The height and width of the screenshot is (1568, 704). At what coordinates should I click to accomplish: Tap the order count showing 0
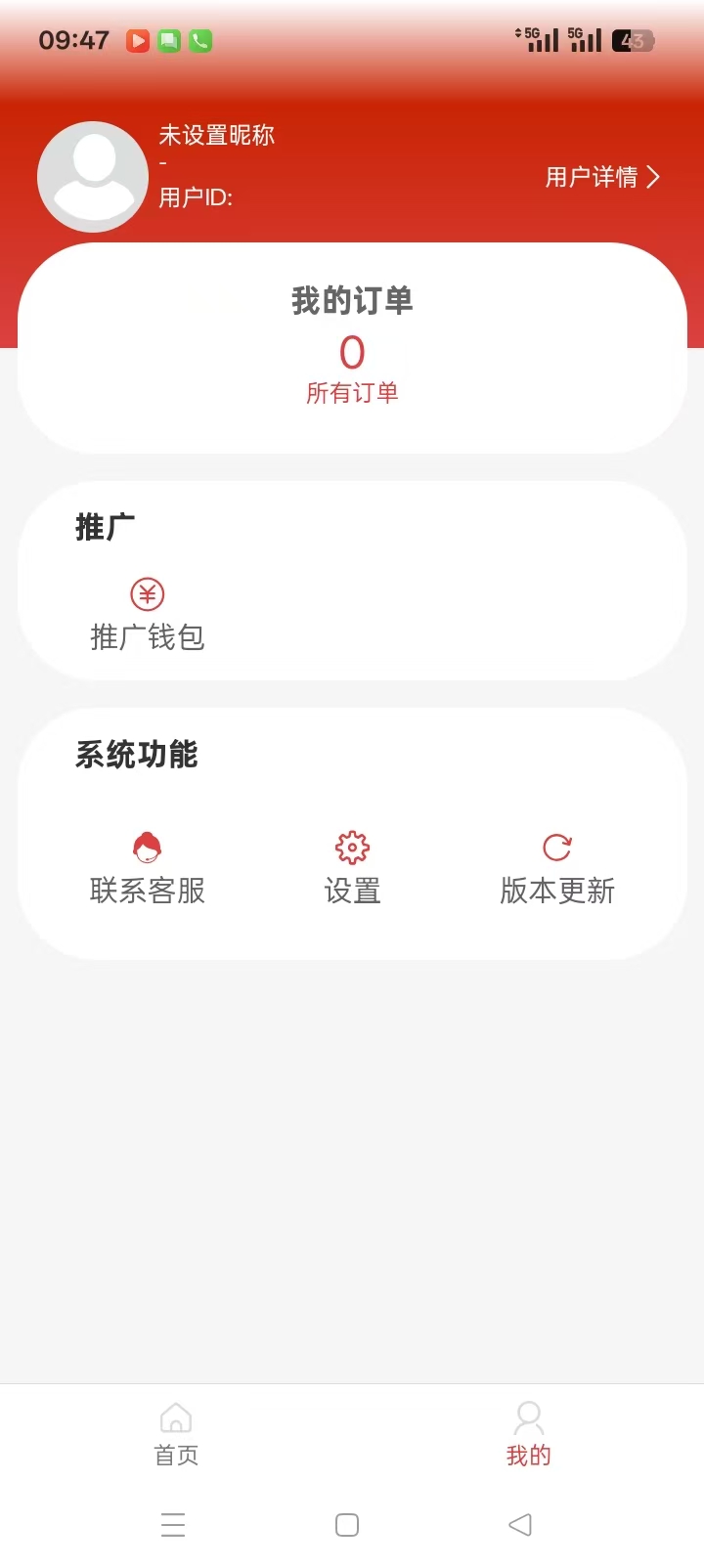(351, 353)
